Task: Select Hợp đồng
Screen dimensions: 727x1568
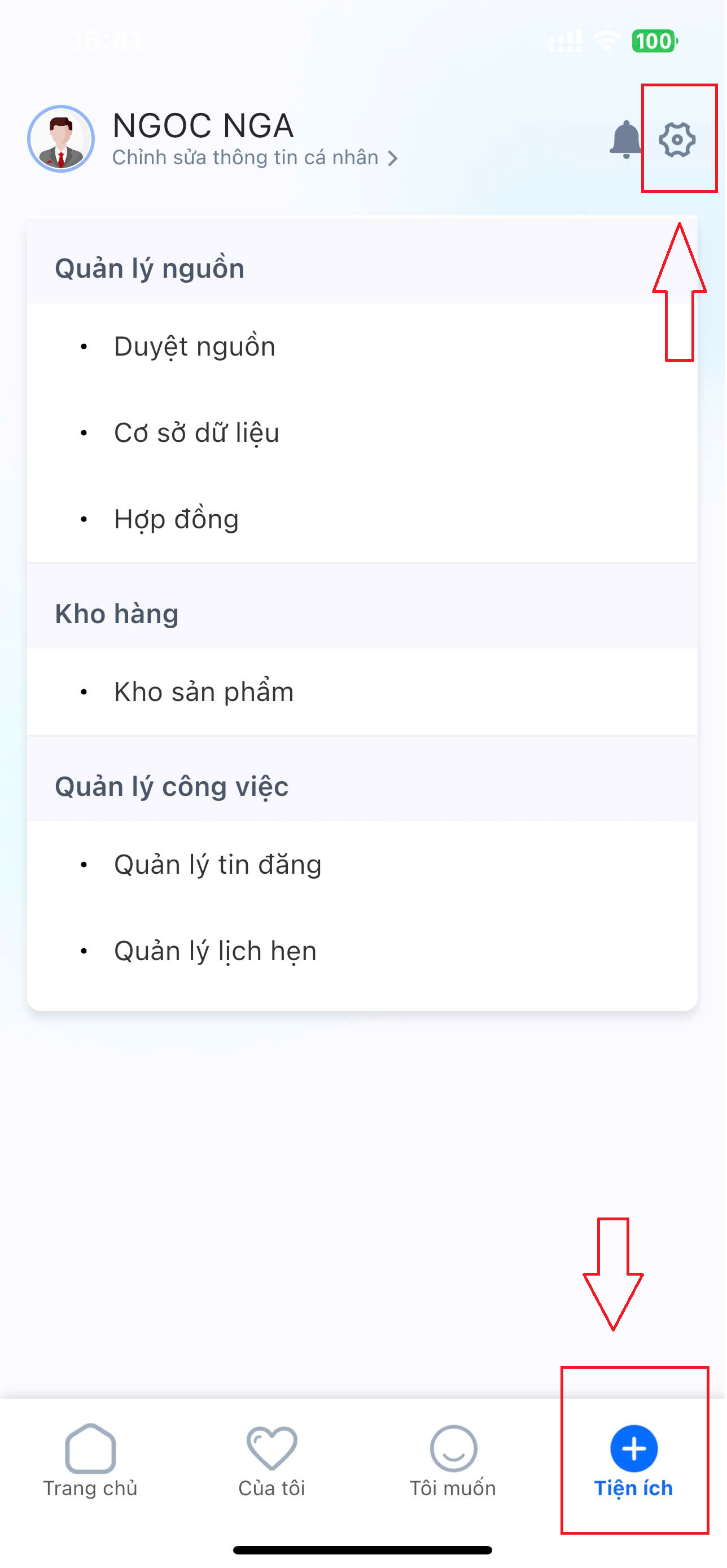Action: tap(363, 520)
